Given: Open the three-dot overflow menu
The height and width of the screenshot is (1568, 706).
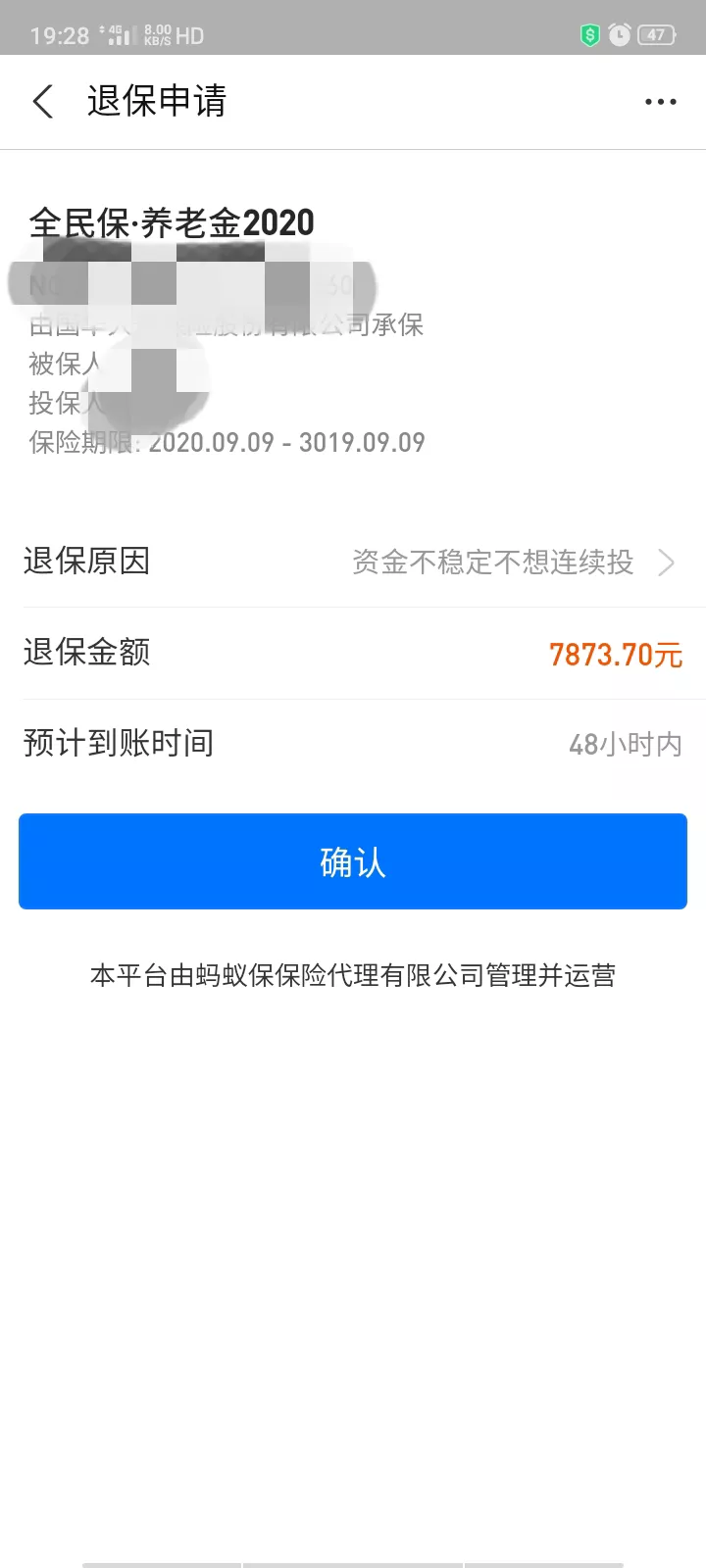Looking at the screenshot, I should 660,102.
